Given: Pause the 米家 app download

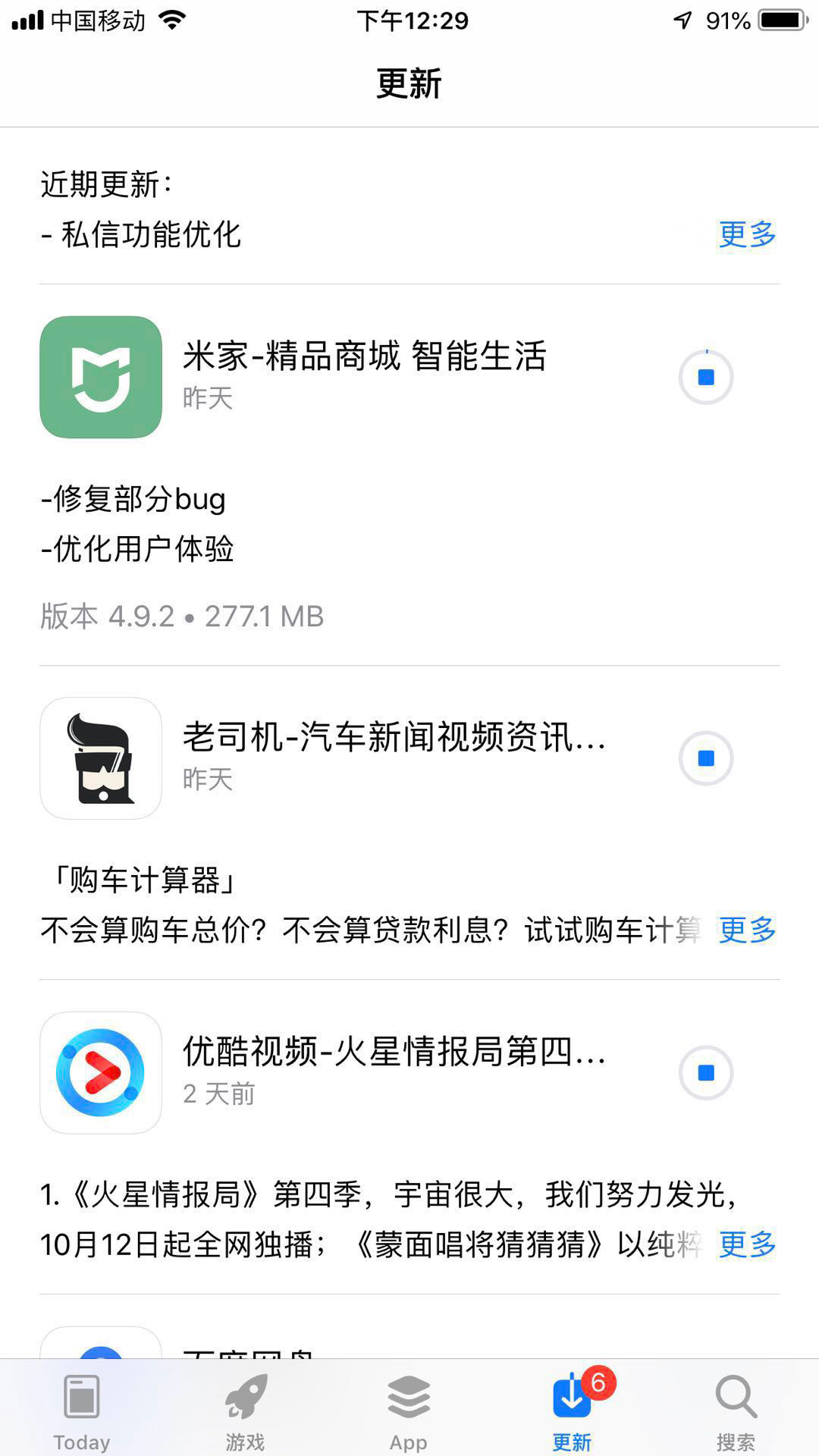Looking at the screenshot, I should pyautogui.click(x=706, y=377).
